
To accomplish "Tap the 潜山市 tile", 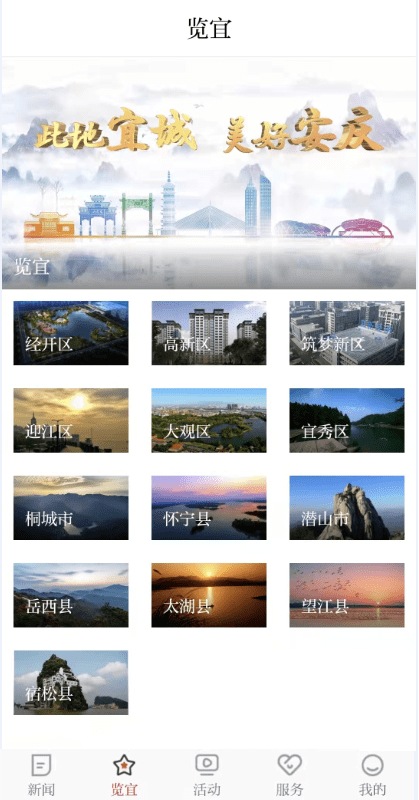I will point(347,508).
